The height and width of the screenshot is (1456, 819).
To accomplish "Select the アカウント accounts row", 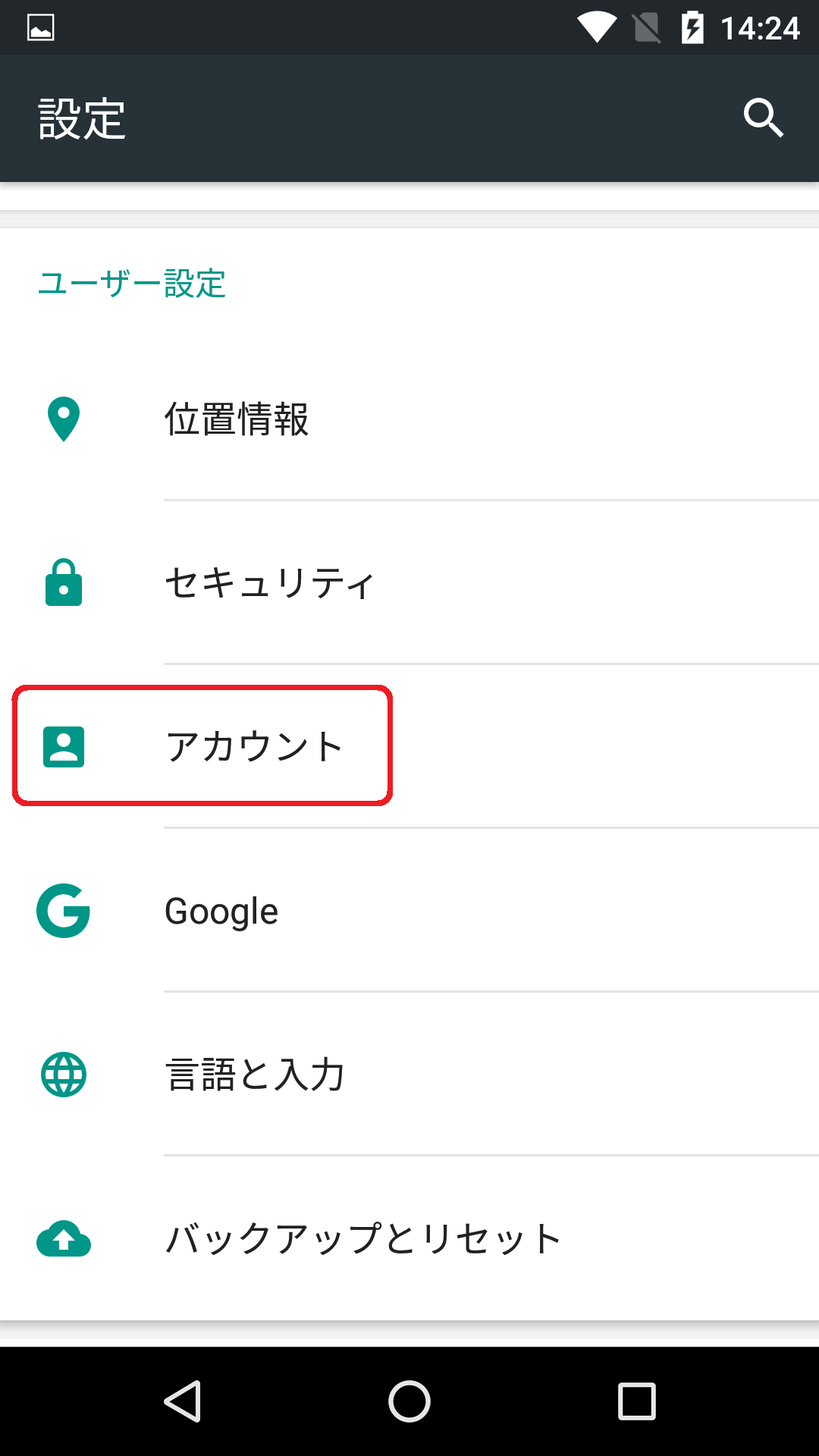I will (409, 746).
